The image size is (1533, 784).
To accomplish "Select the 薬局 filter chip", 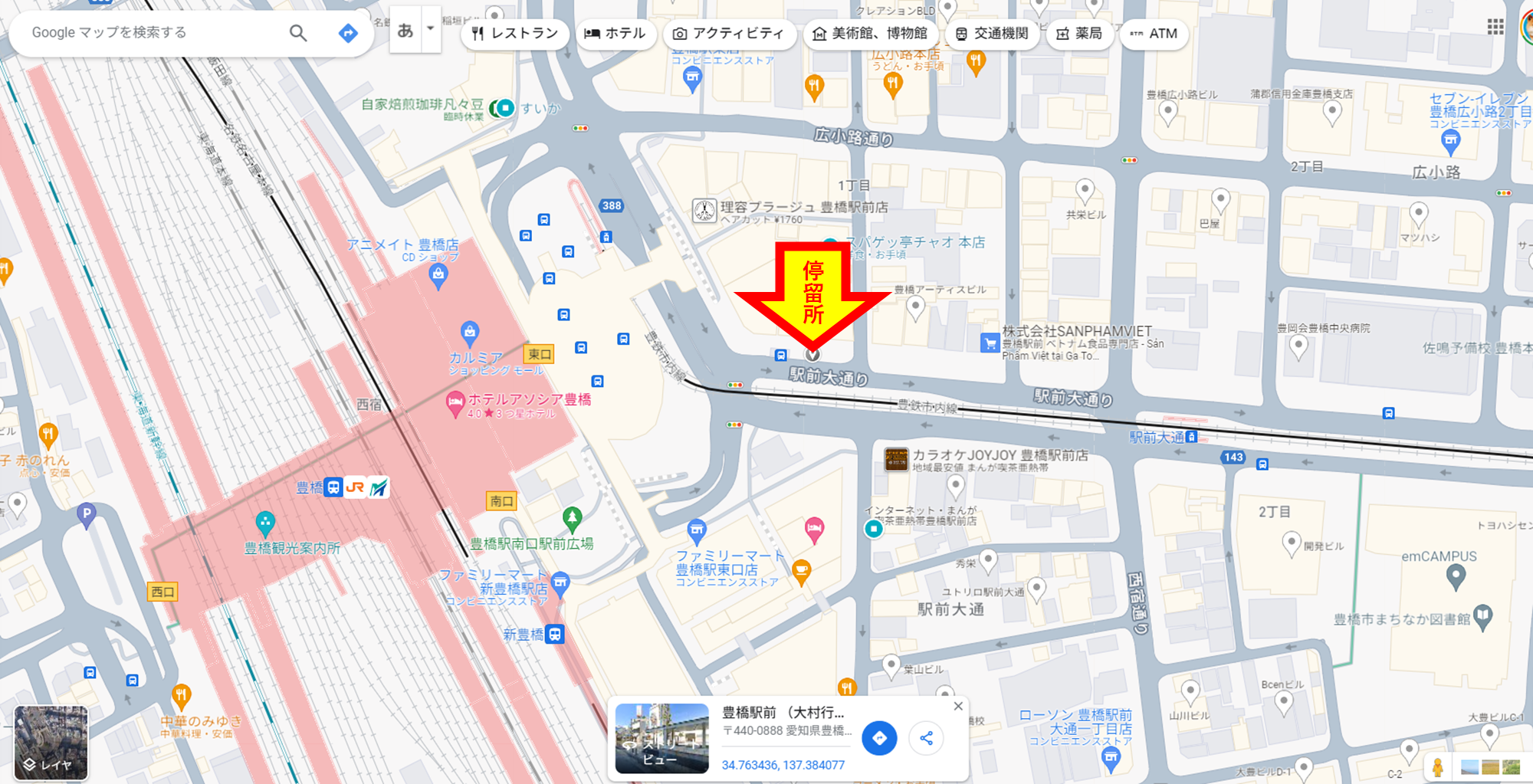I will coord(1079,34).
